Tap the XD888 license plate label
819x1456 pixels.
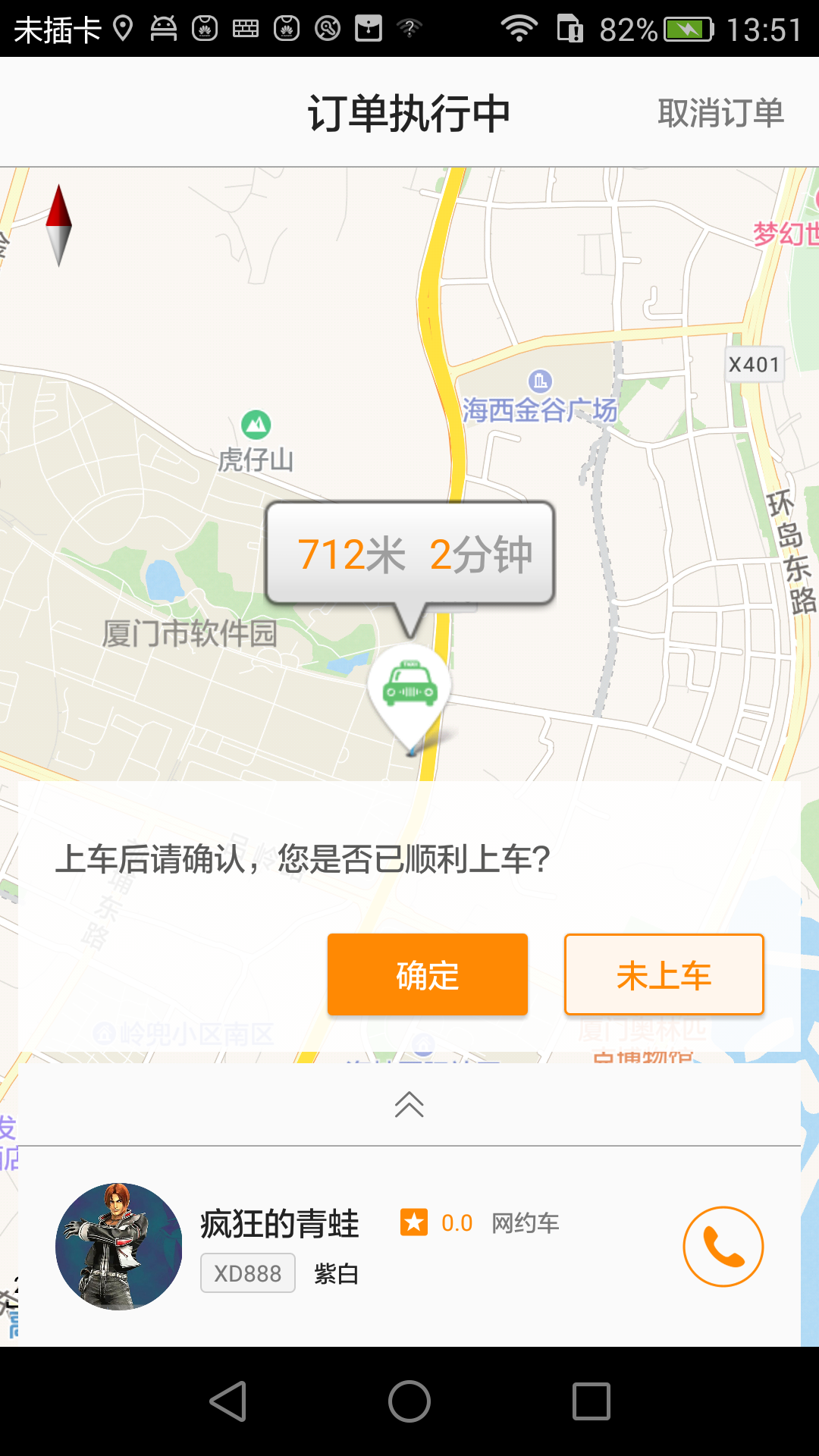pyautogui.click(x=246, y=1272)
